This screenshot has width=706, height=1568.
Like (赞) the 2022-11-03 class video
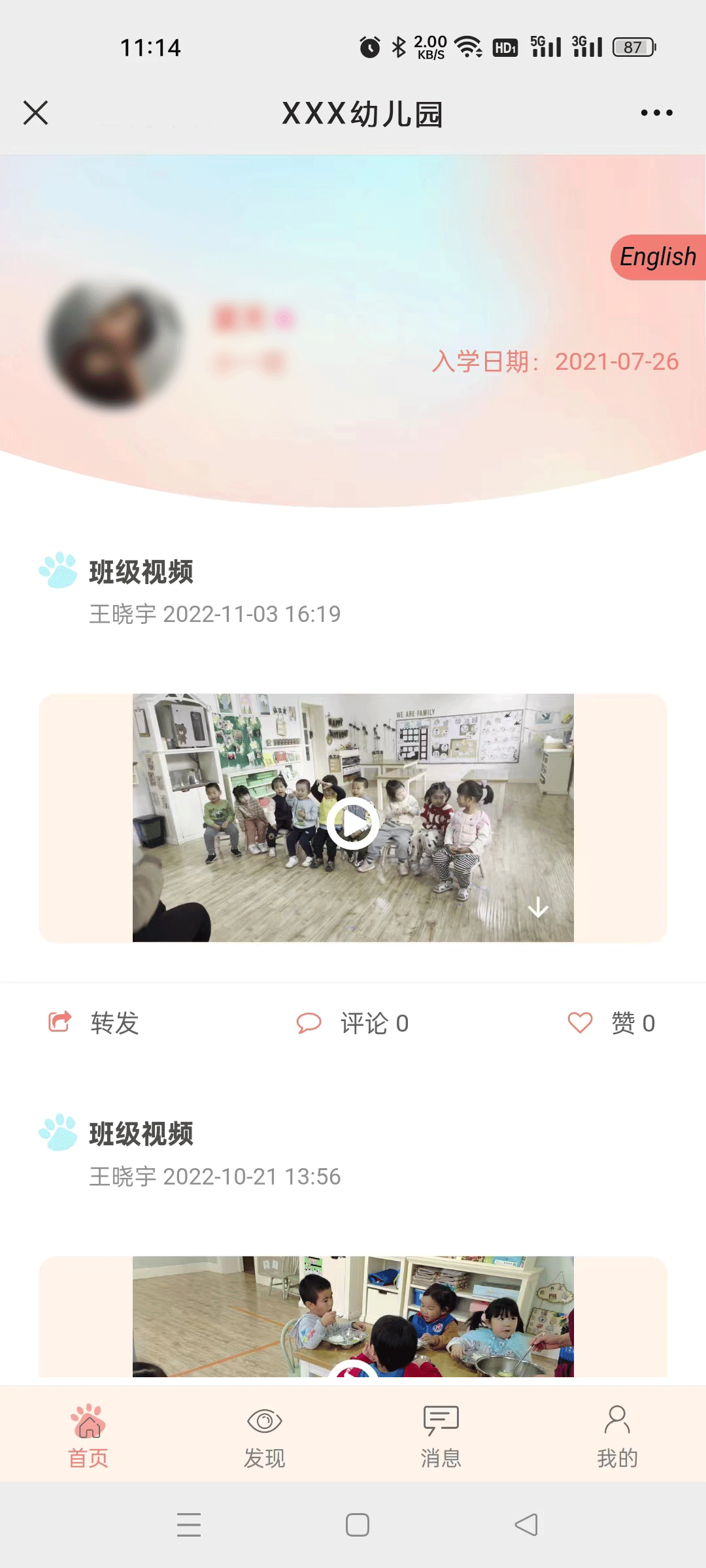tap(611, 1022)
